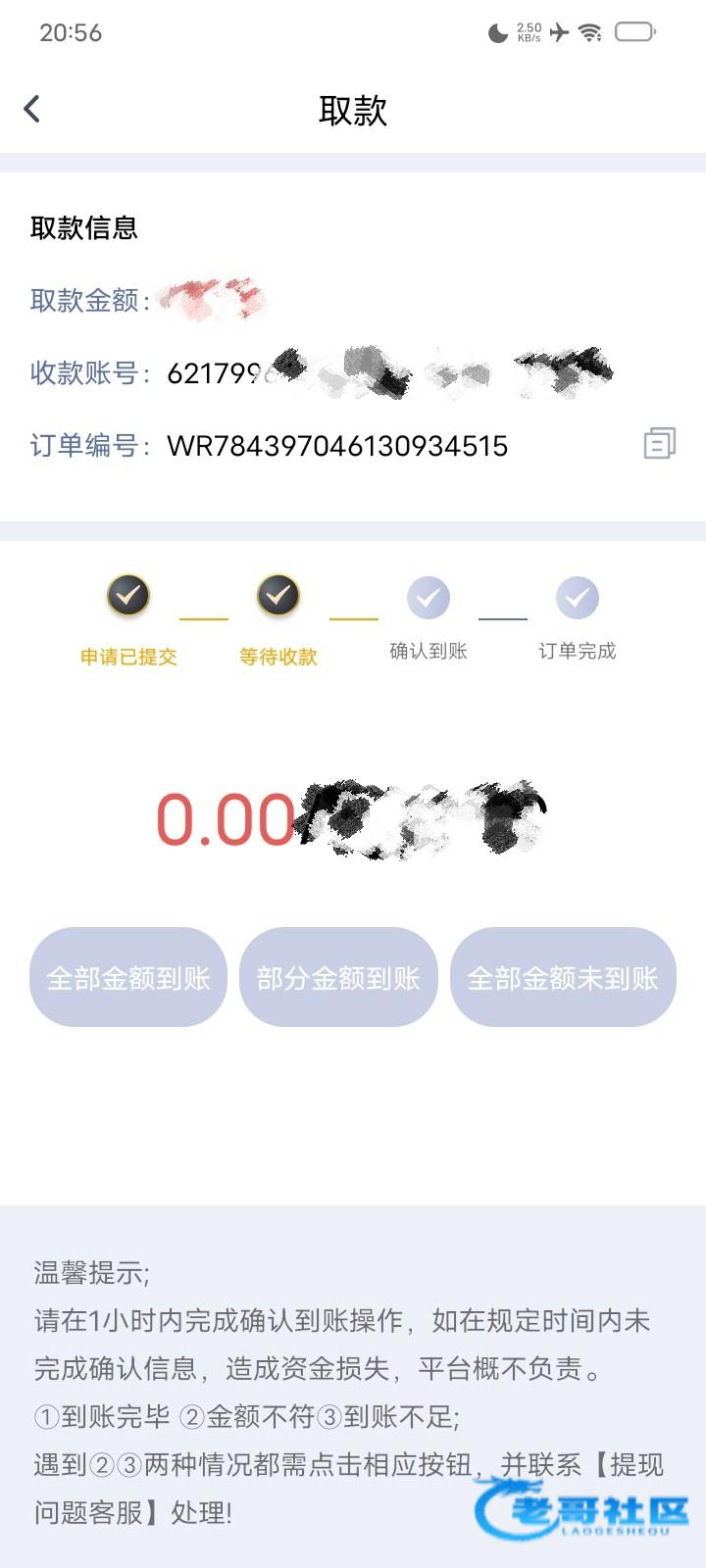Report 全部金额未到账
Viewport: 706px width, 1568px height.
pos(563,977)
